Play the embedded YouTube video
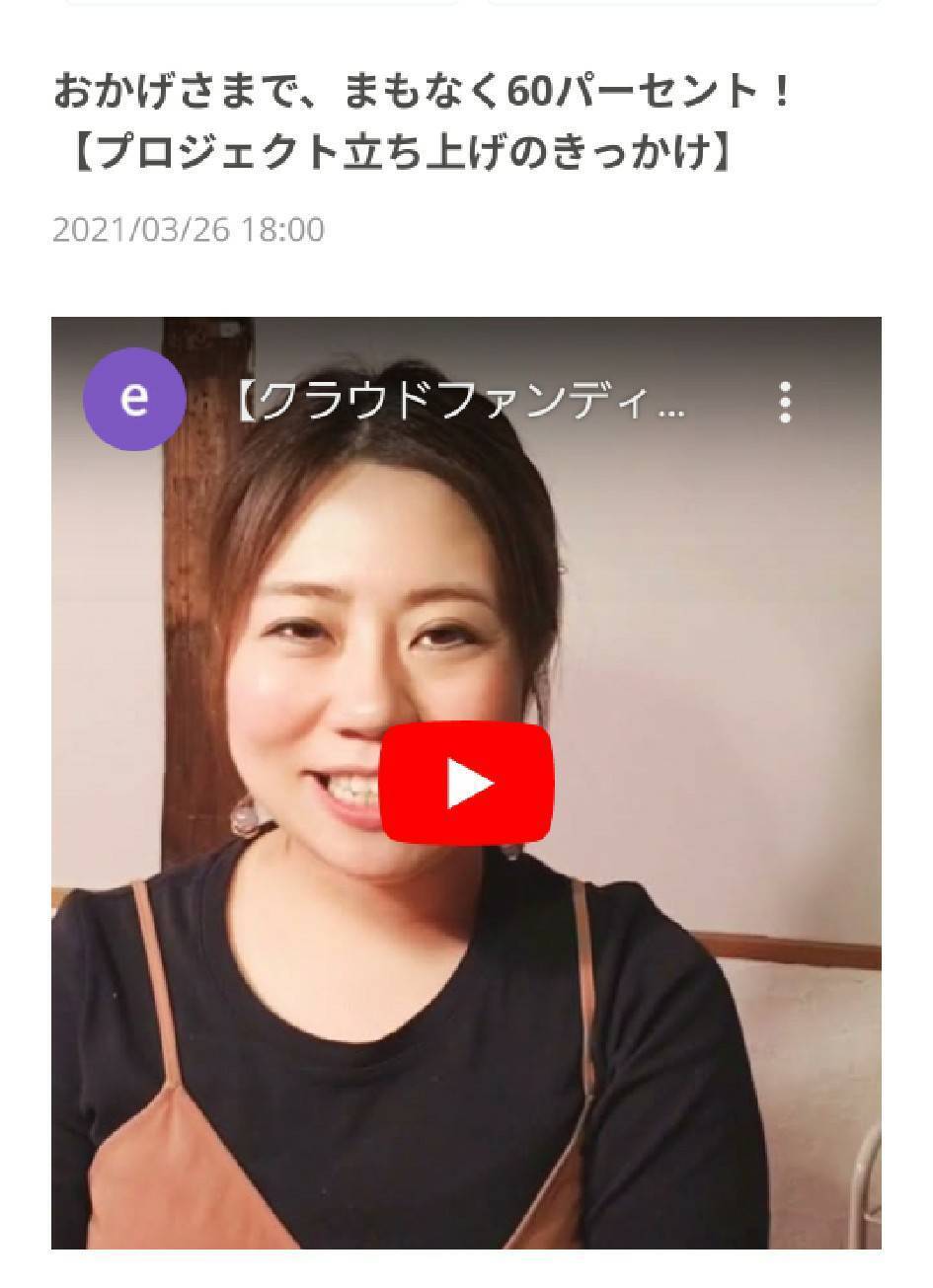The height and width of the screenshot is (1288, 933). click(466, 784)
